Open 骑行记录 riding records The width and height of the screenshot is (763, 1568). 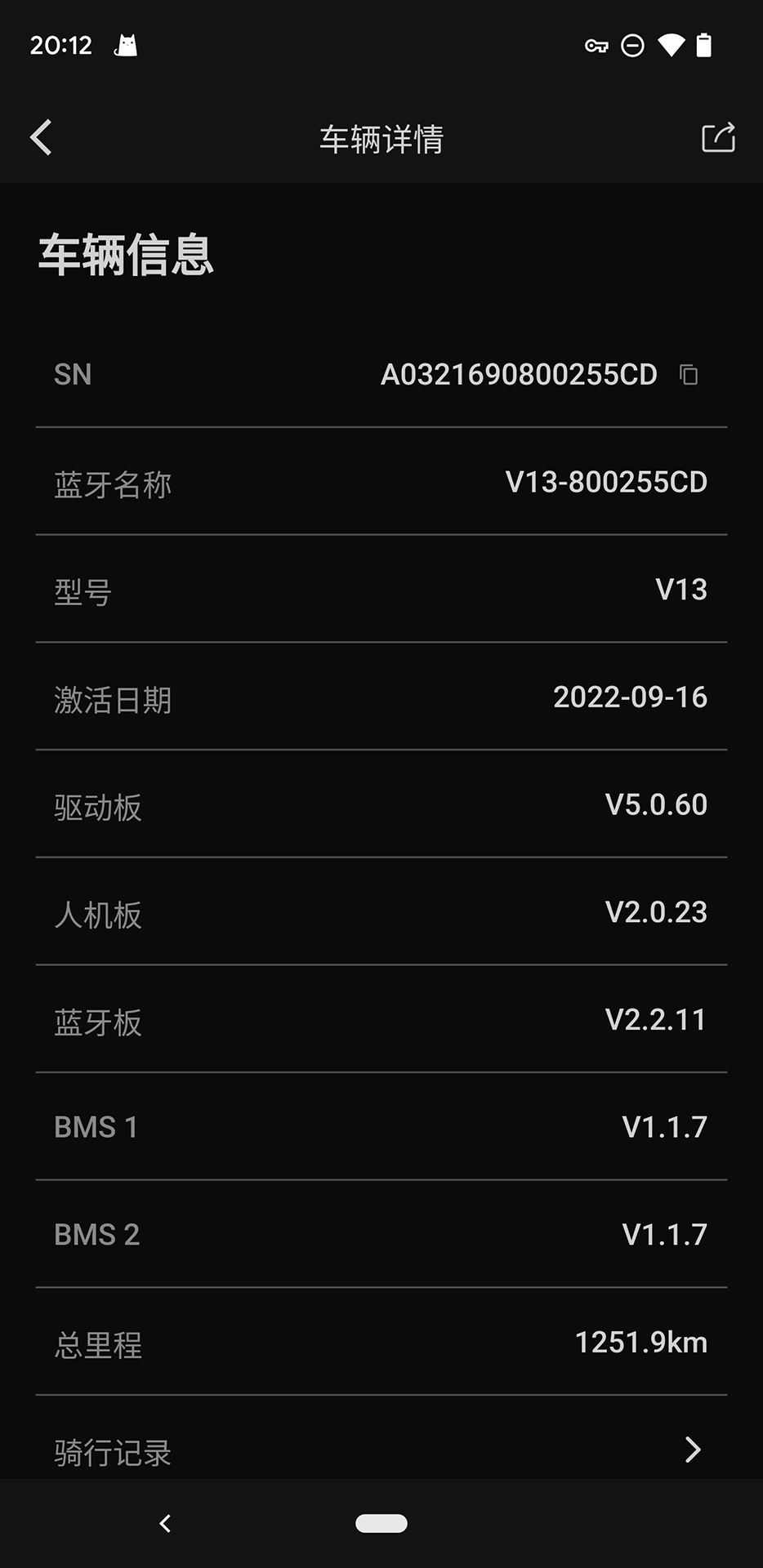pyautogui.click(x=381, y=1449)
